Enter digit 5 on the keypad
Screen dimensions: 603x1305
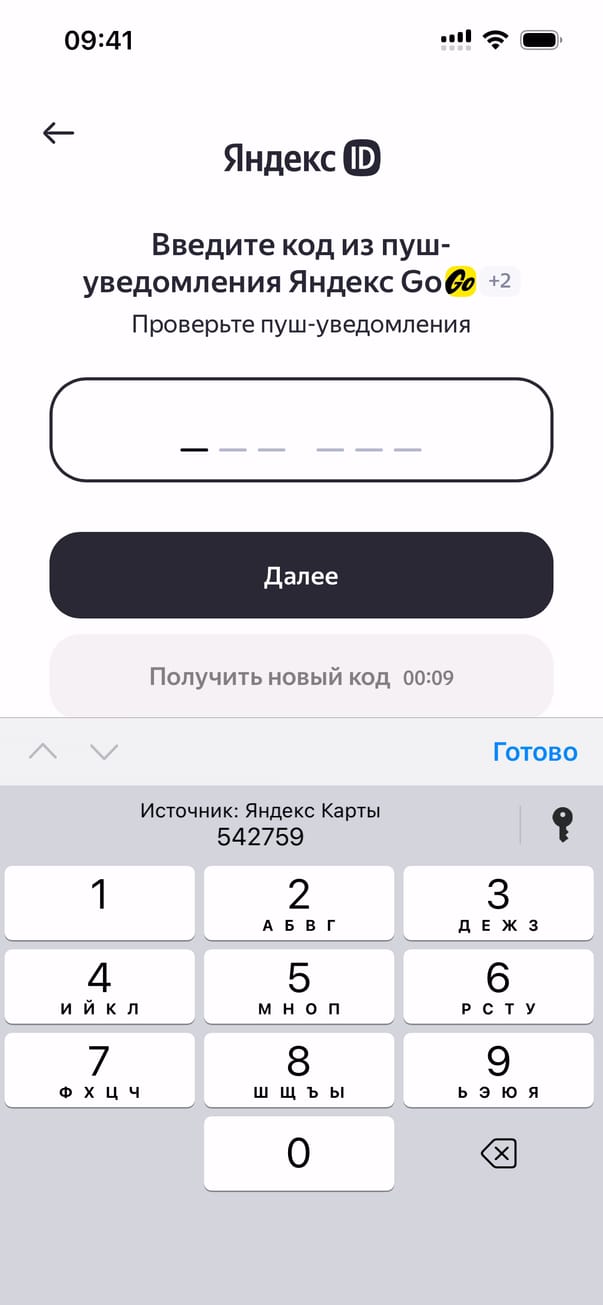point(299,986)
